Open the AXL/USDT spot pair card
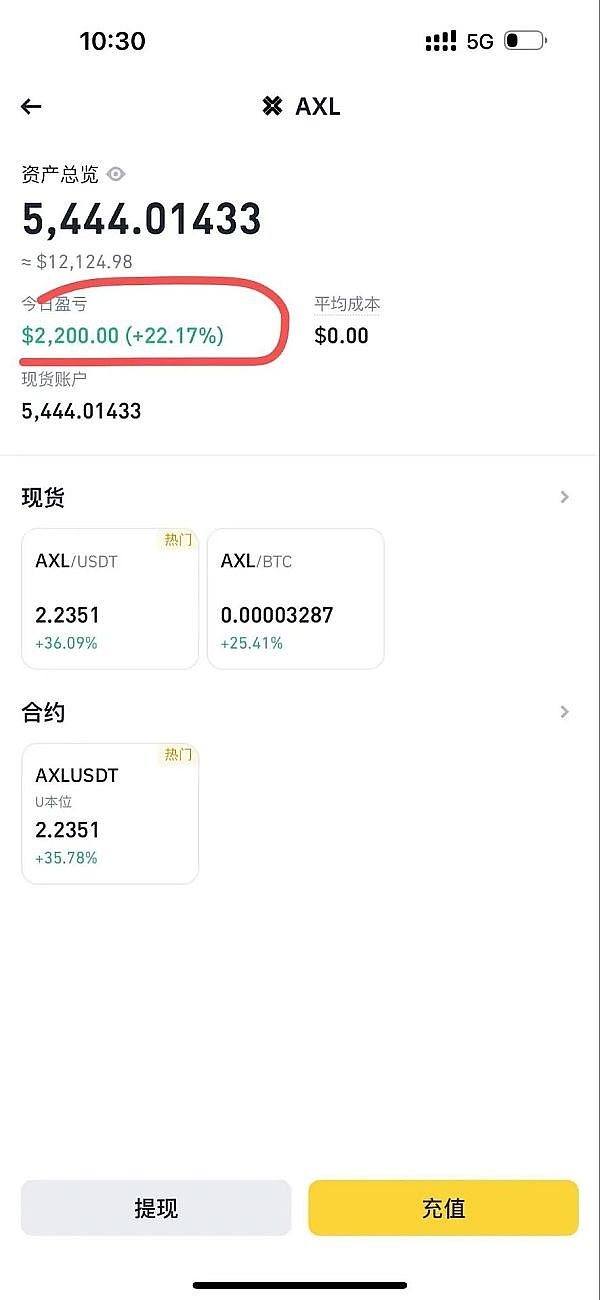This screenshot has width=600, height=1300. coord(110,598)
